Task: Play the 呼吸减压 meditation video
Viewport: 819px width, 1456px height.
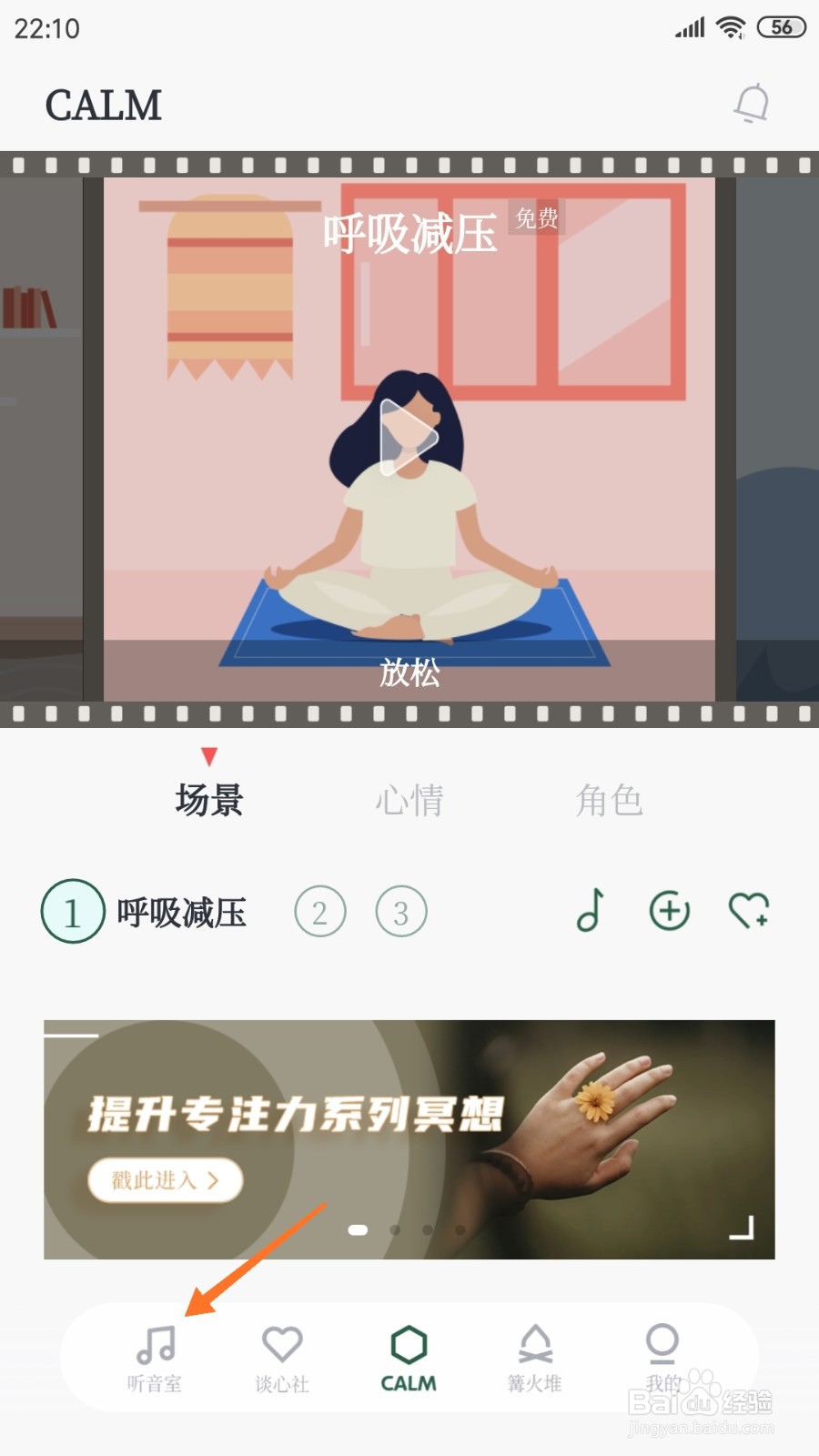Action: (408, 437)
